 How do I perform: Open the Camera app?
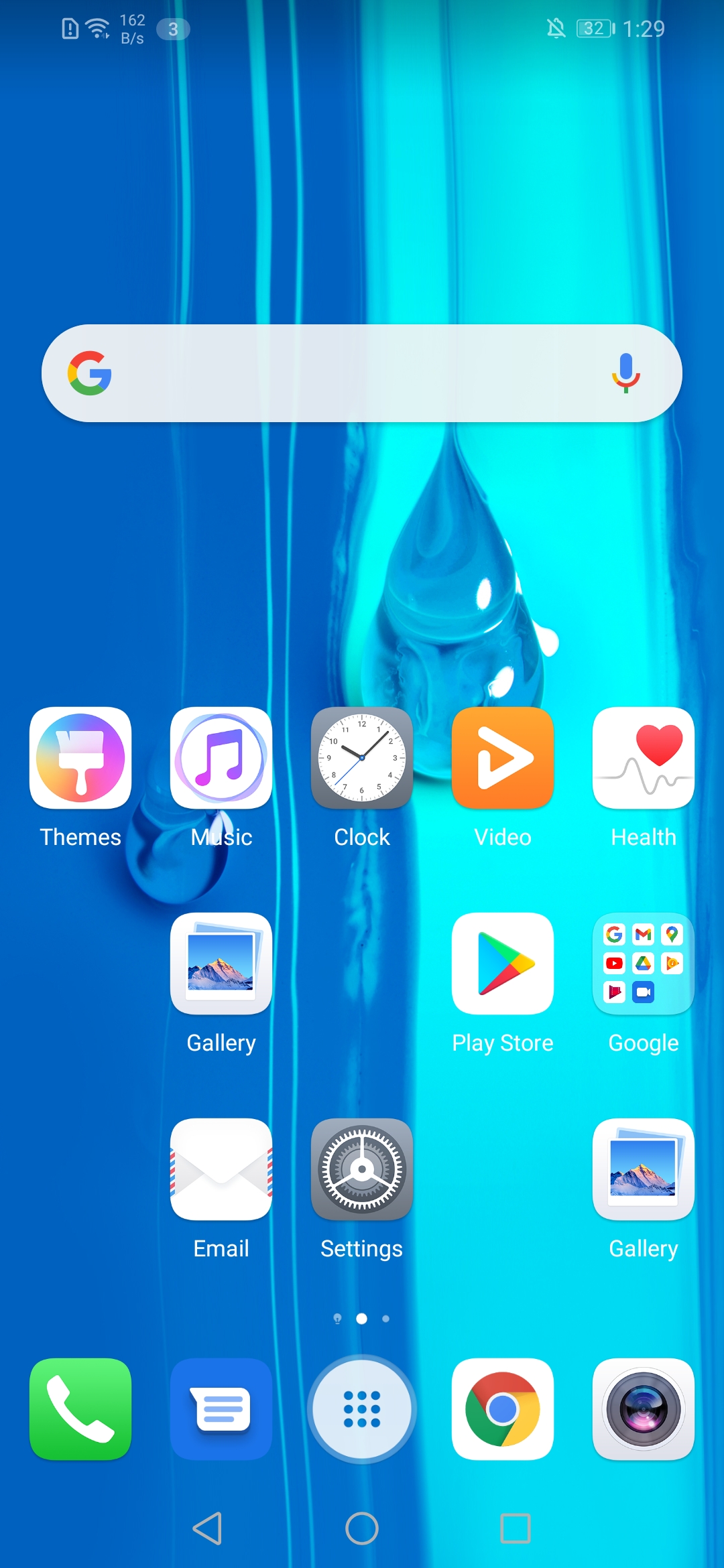point(644,1409)
